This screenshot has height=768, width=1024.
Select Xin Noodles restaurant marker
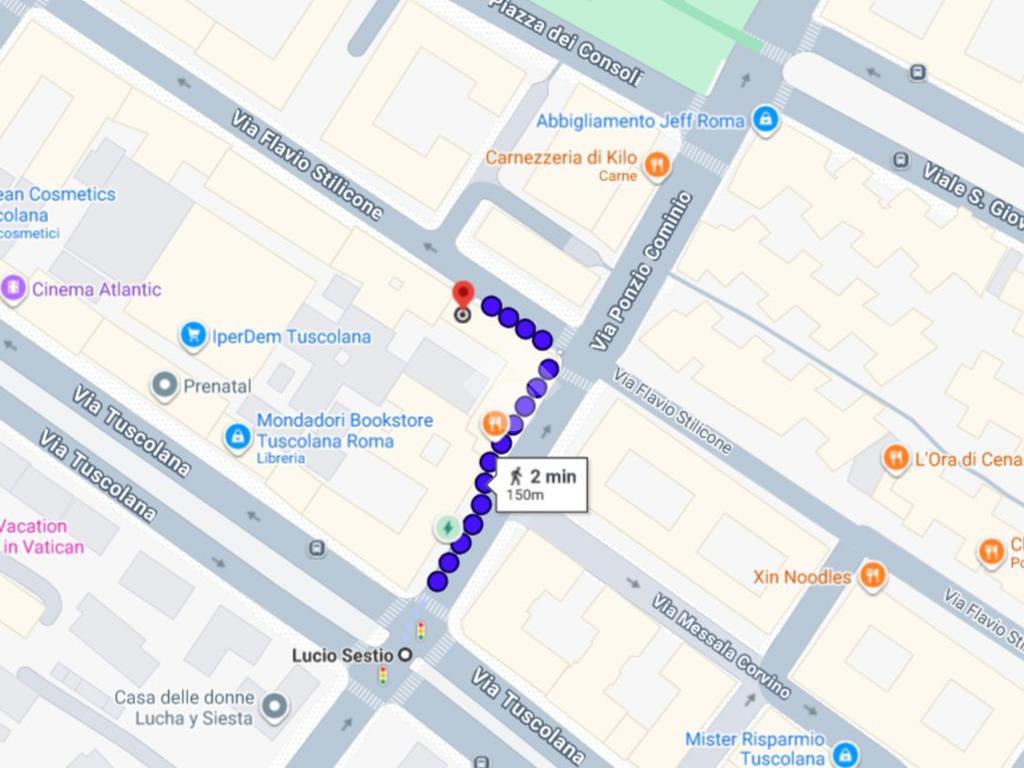872,576
